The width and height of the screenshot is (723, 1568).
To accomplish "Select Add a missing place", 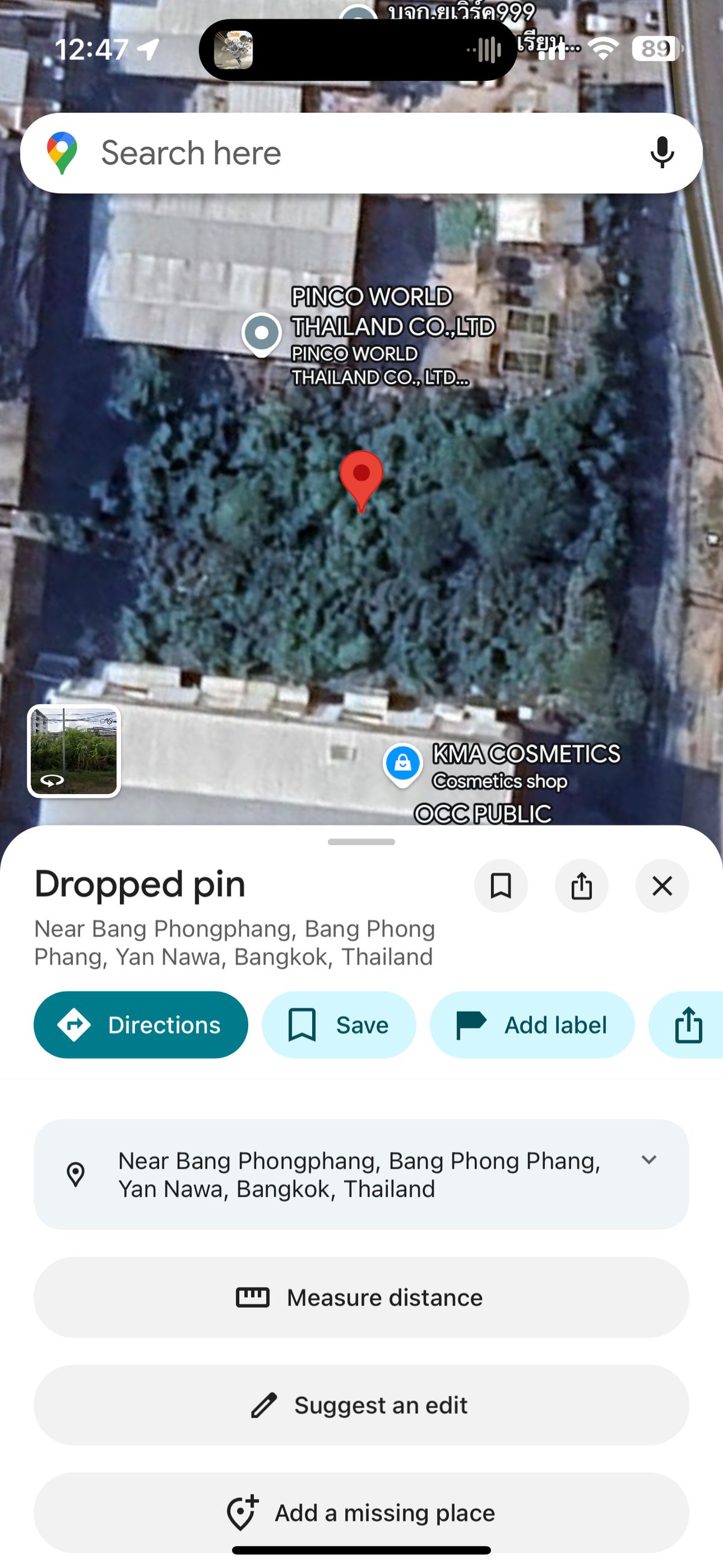I will point(361,1513).
